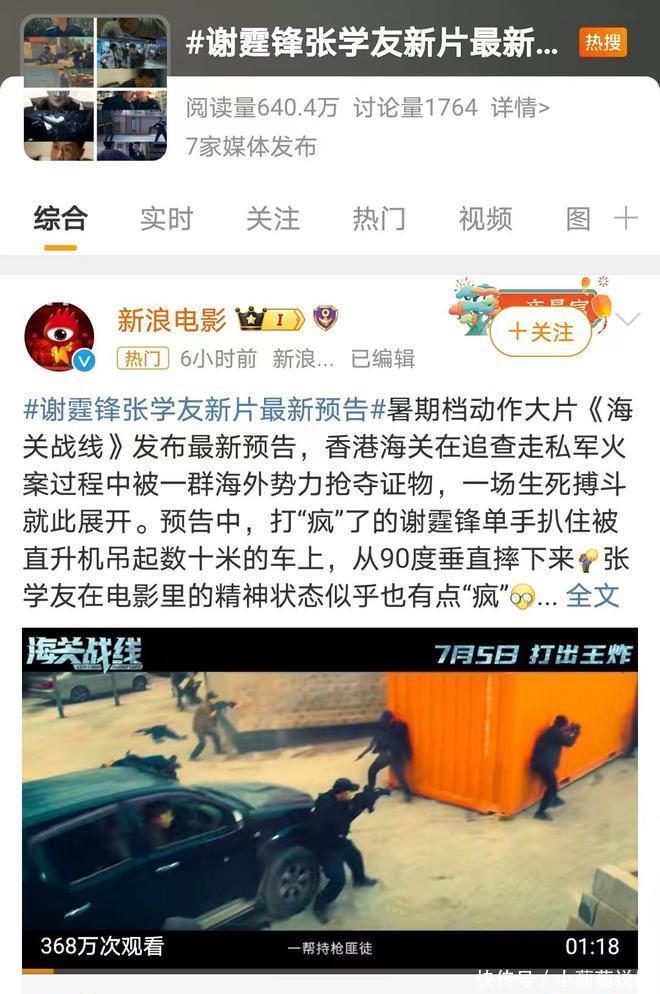Image resolution: width=660 pixels, height=994 pixels.
Task: Tap 全文 to read the full post
Action: (x=593, y=596)
